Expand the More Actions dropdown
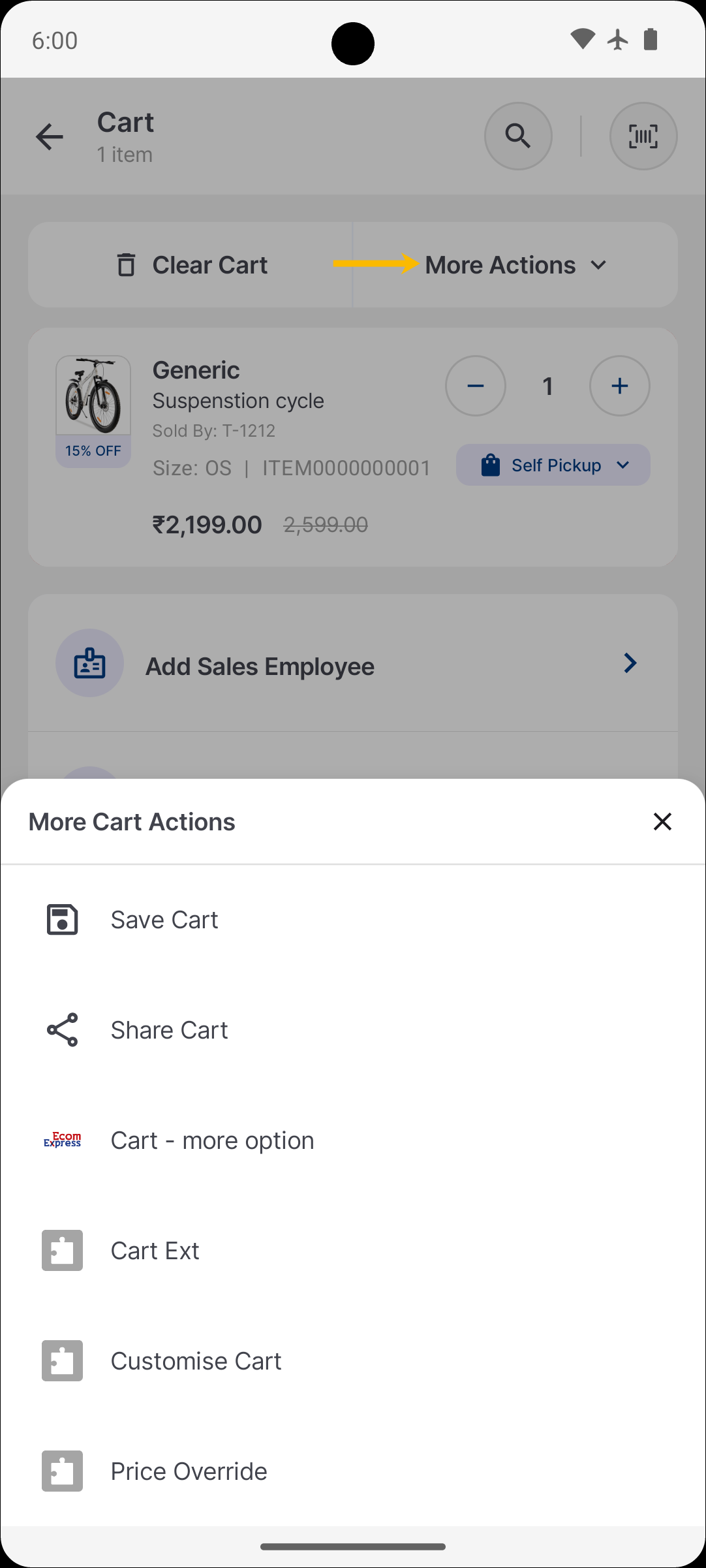 pyautogui.click(x=515, y=265)
